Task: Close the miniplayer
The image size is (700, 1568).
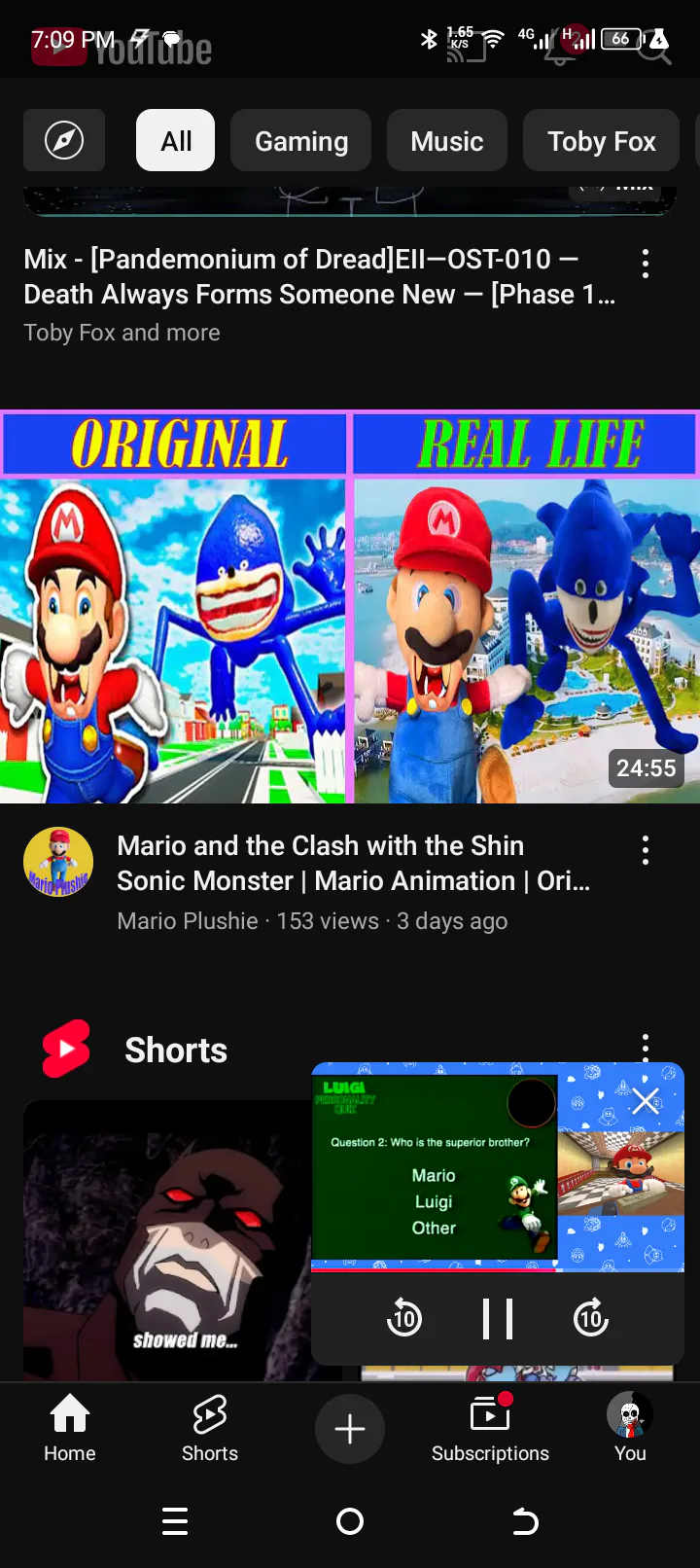Action: (646, 1101)
